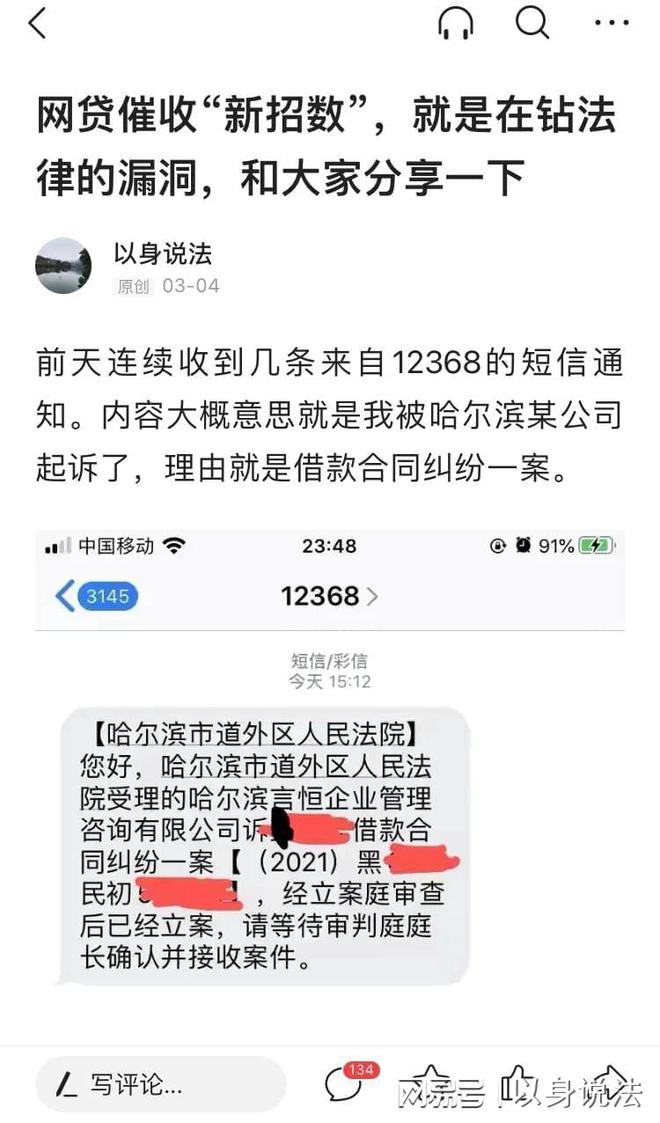Open author 以身说法's profile avatar
660x1123 pixels.
pos(64,266)
